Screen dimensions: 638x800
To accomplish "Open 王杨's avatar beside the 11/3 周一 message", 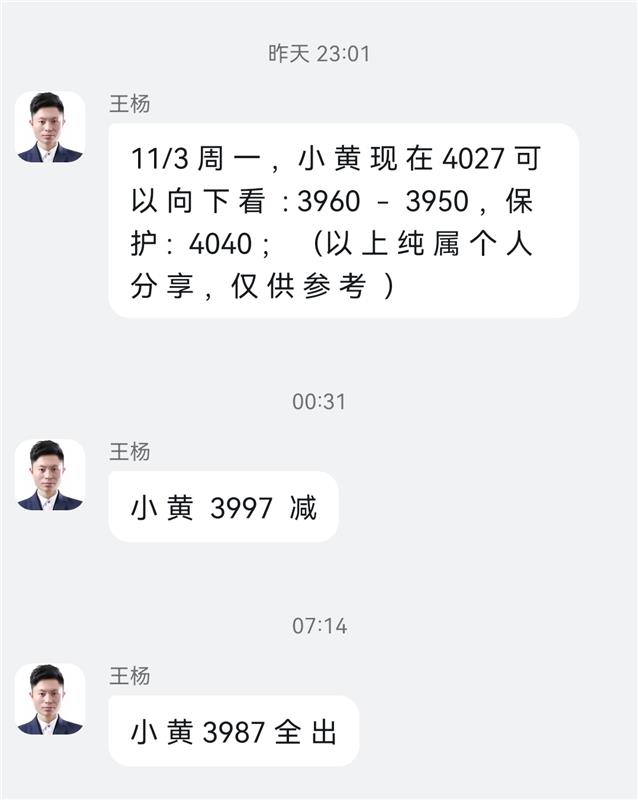I will click(50, 127).
